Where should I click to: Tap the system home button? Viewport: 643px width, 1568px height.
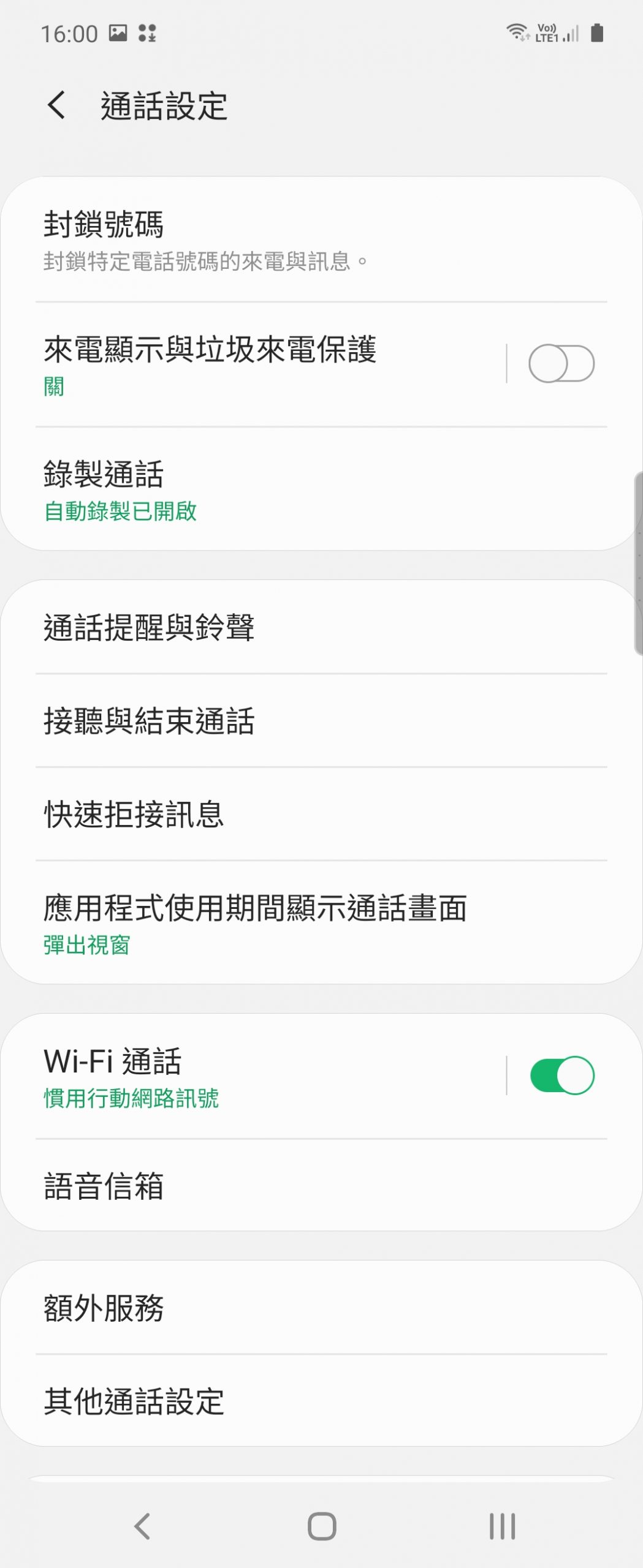pyautogui.click(x=322, y=1526)
